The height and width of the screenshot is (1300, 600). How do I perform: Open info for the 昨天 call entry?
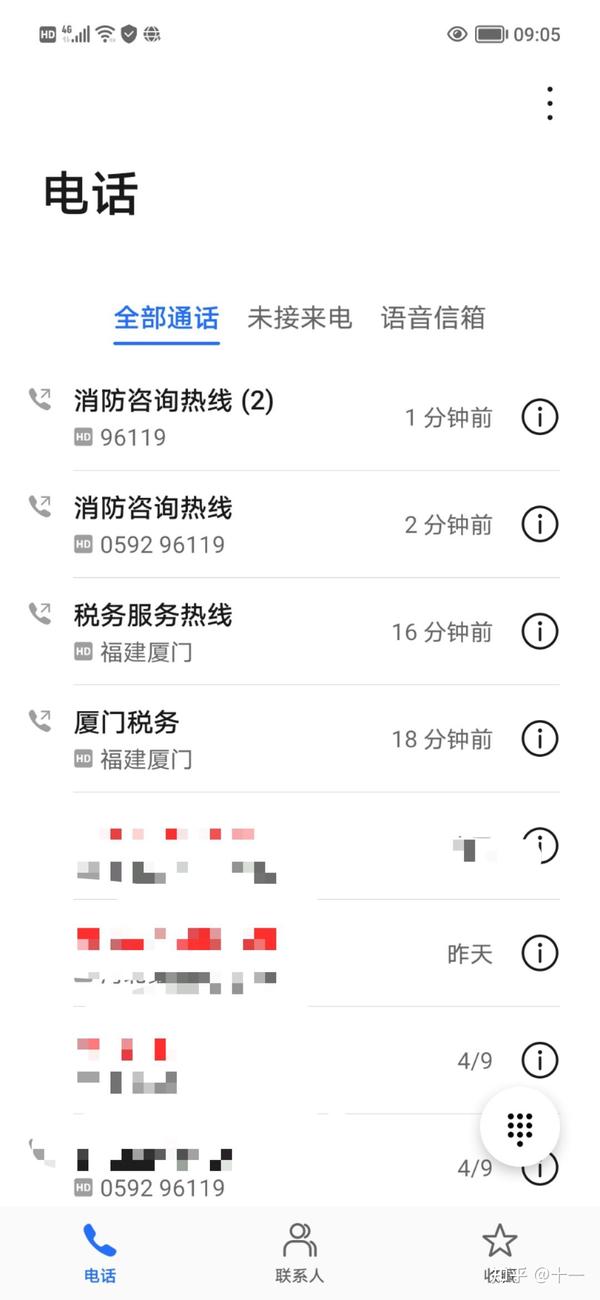540,953
